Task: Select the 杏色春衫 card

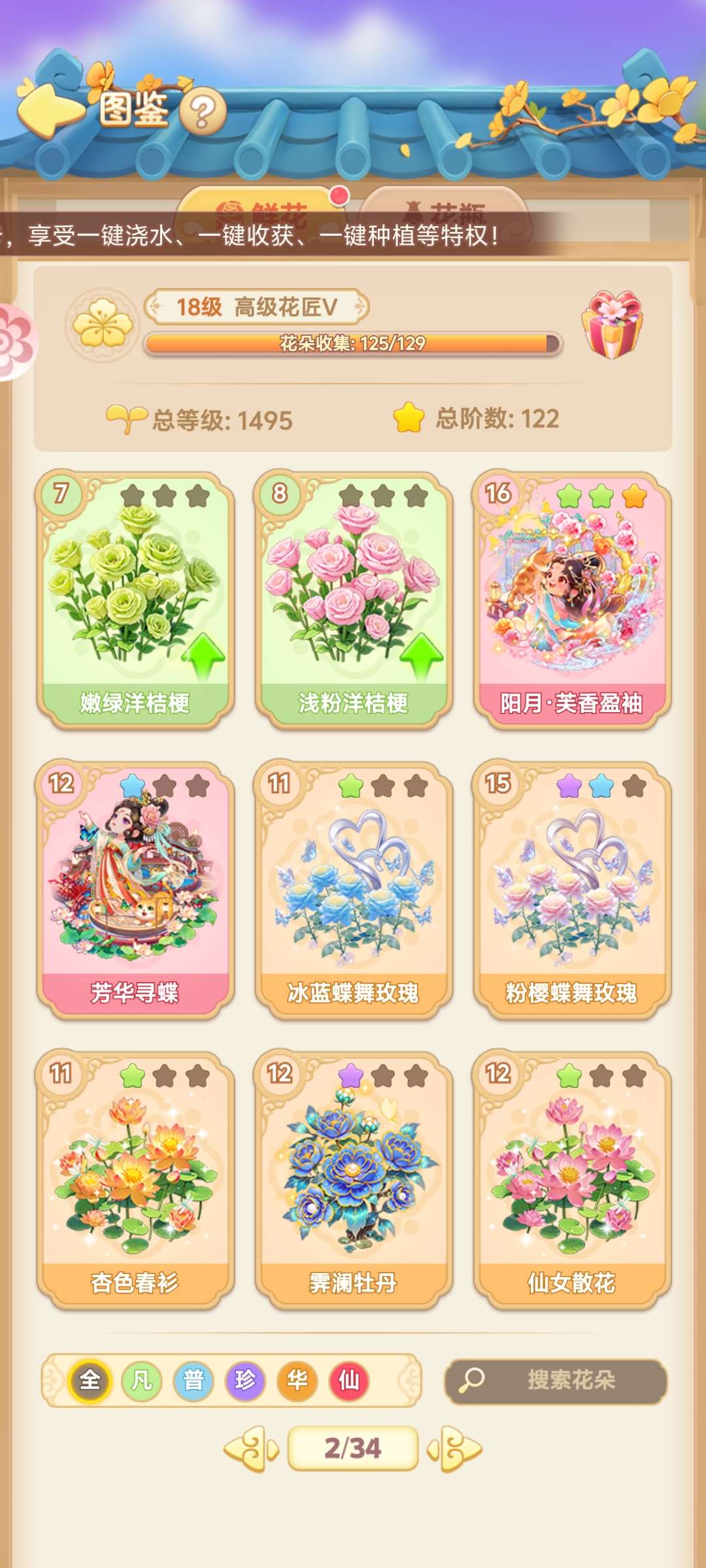Action: point(135,1180)
